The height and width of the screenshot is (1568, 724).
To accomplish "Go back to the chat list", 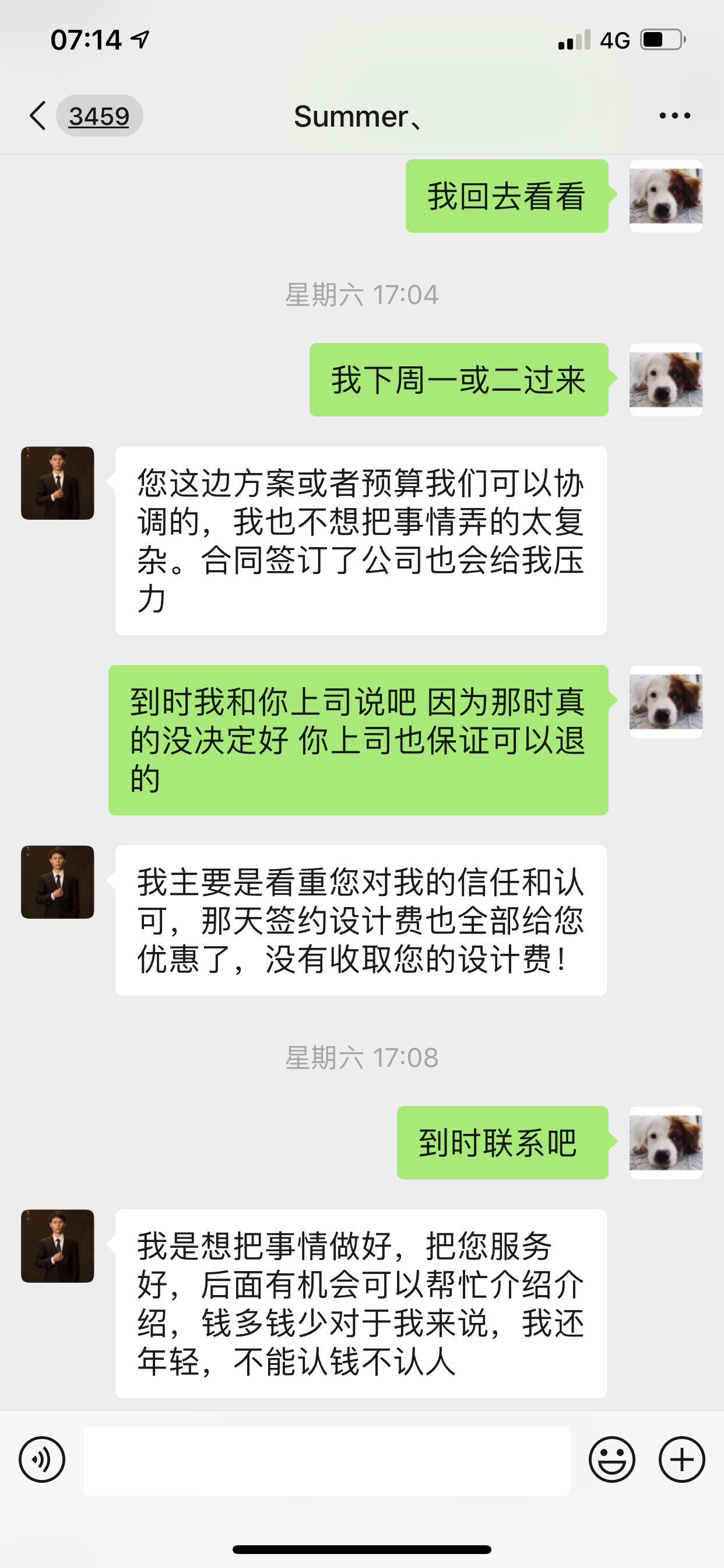I will 38,116.
